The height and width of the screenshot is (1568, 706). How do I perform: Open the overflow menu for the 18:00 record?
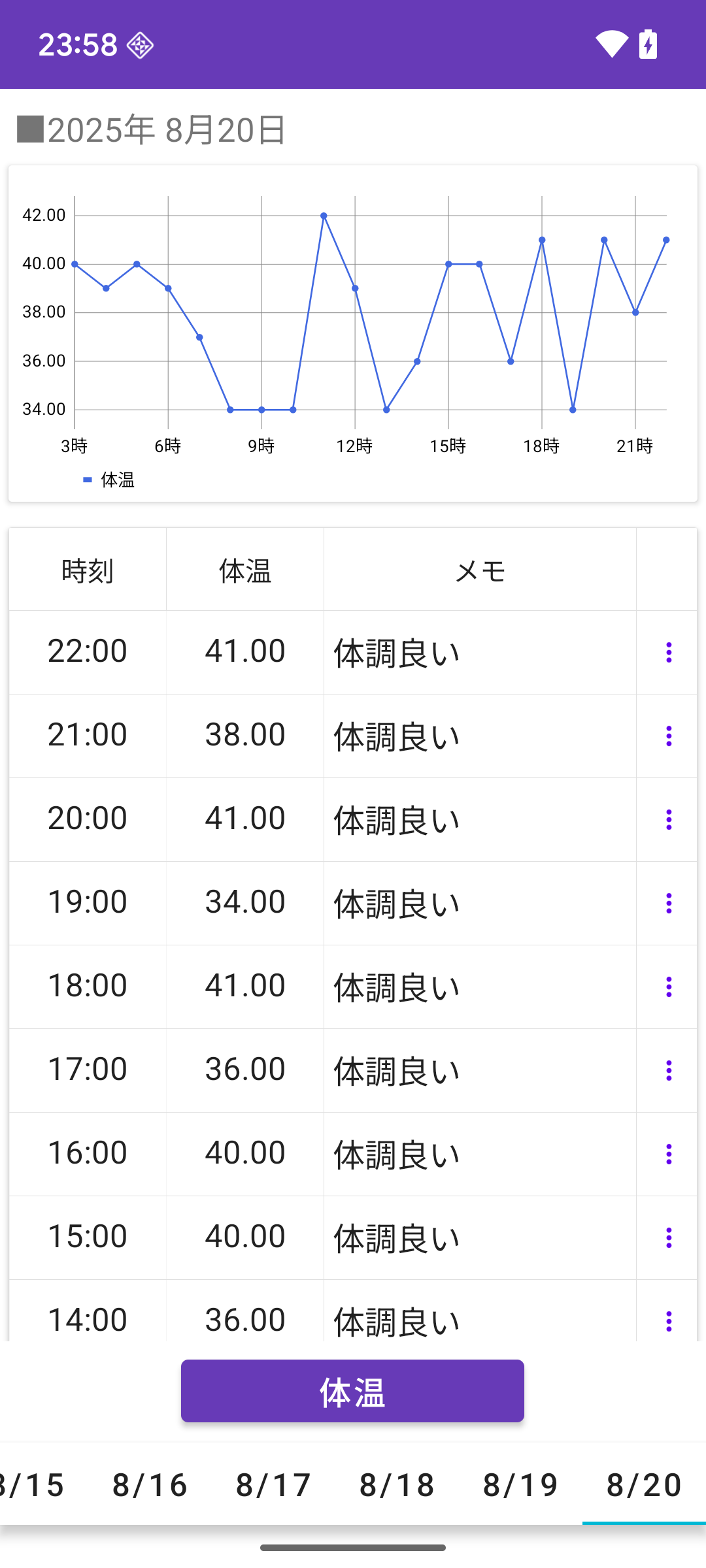(x=668, y=987)
